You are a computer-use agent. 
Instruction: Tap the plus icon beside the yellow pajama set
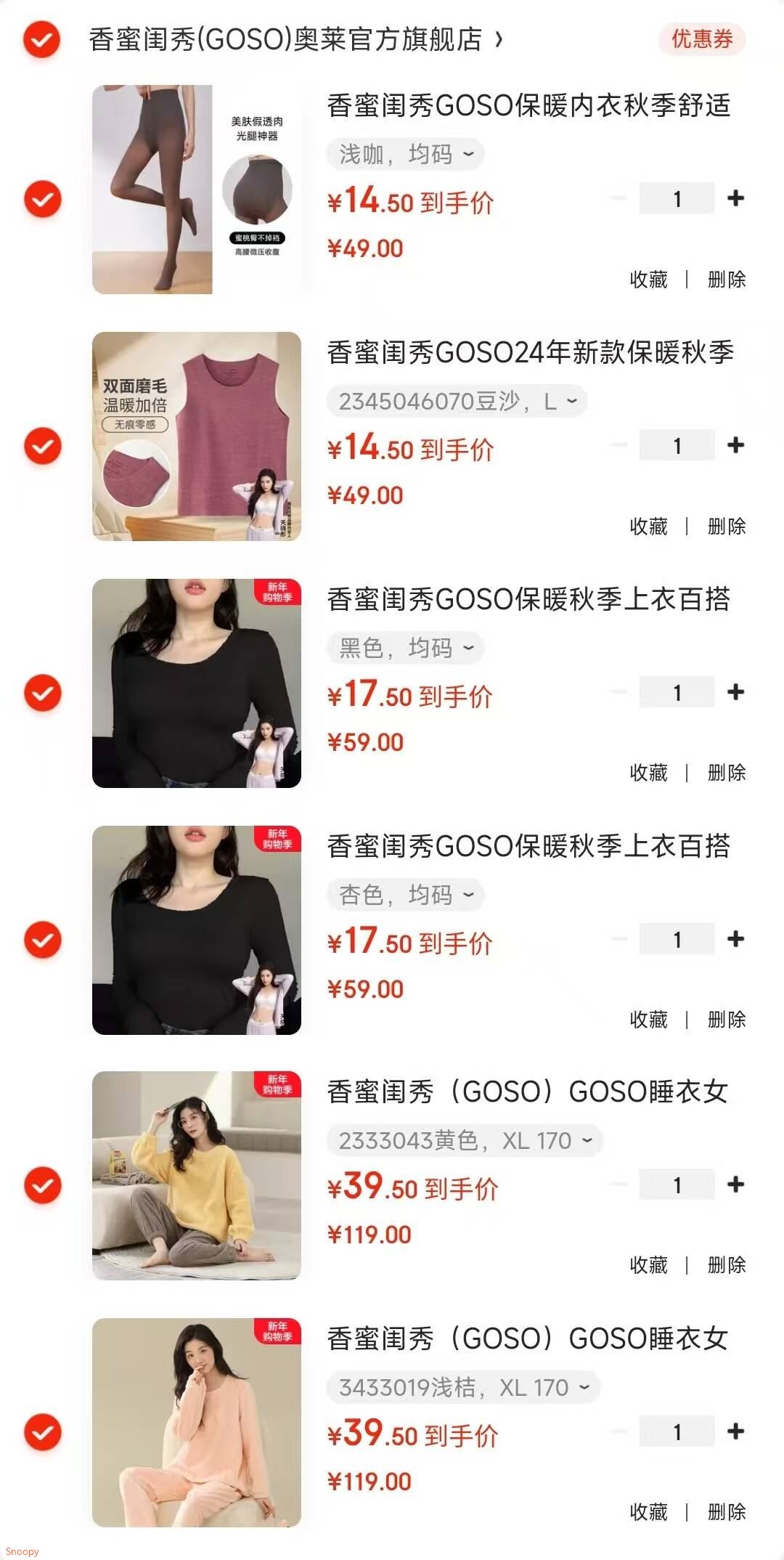pyautogui.click(x=735, y=1185)
